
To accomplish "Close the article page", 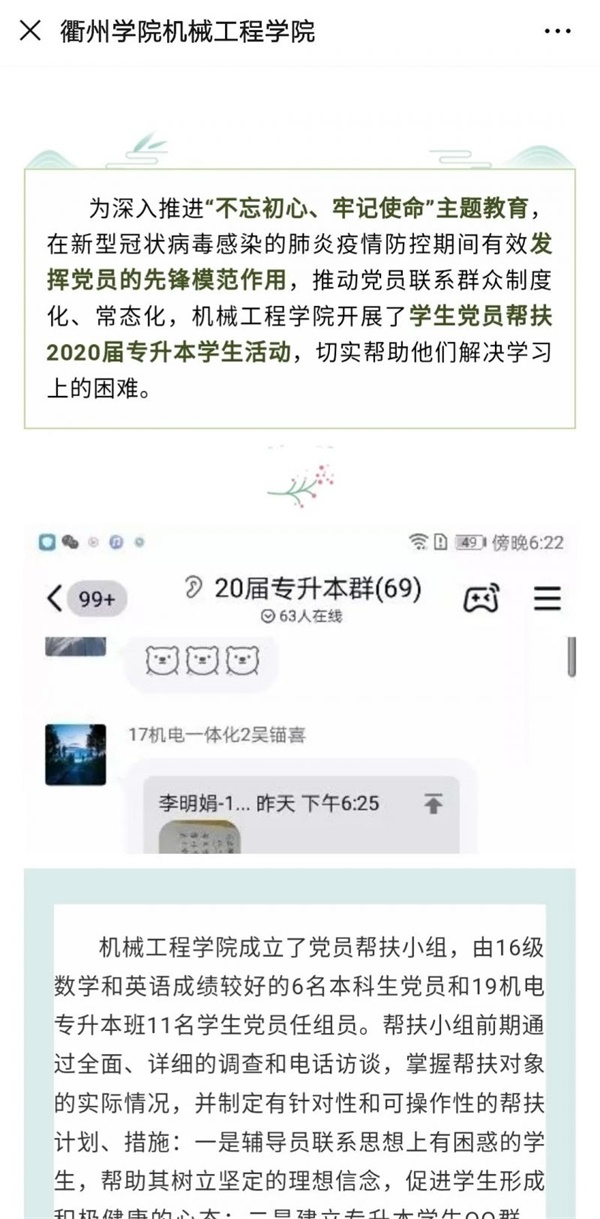I will tap(30, 31).
